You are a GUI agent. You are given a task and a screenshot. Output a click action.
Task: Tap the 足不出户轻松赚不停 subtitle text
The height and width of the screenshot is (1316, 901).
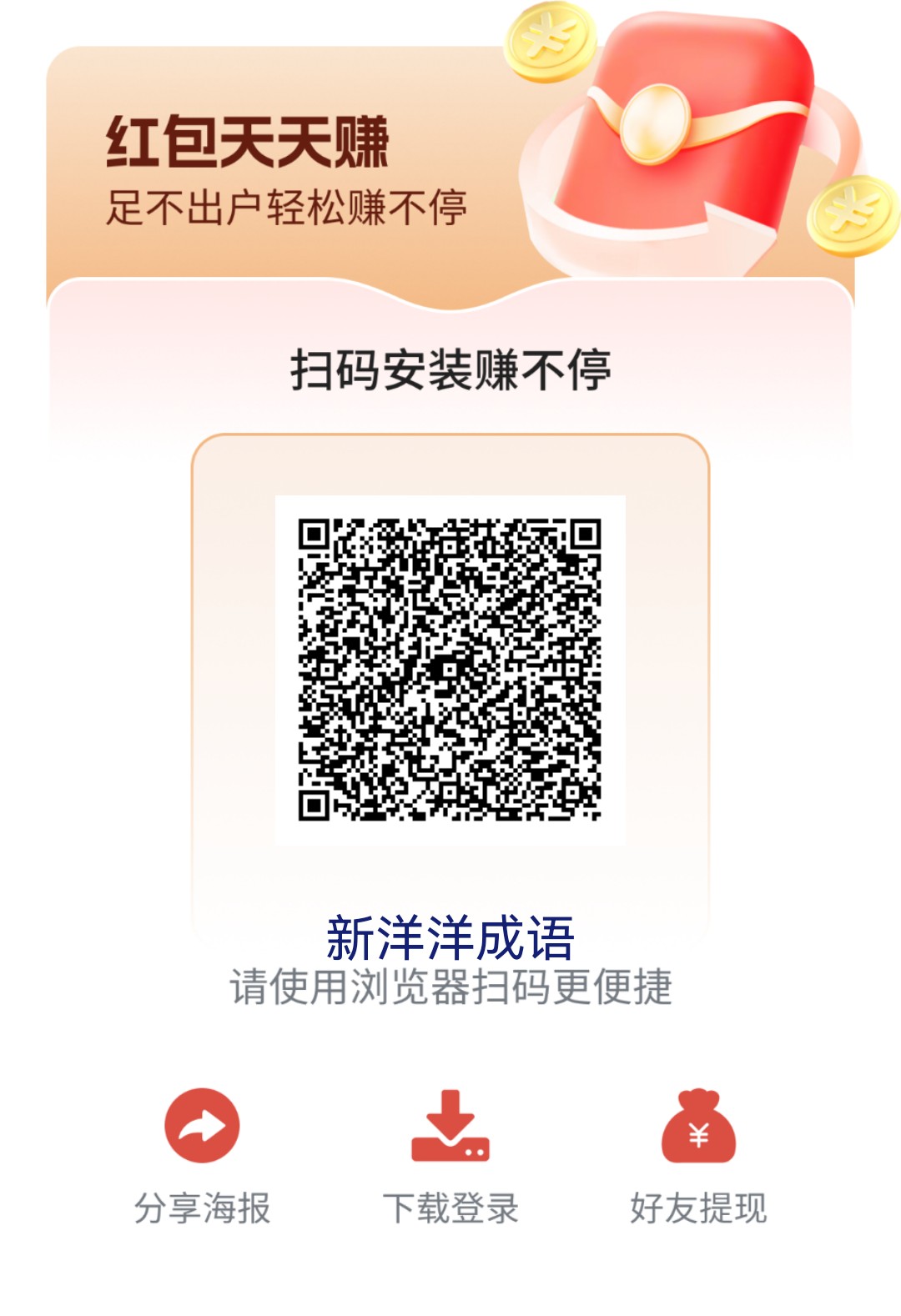[x=287, y=203]
